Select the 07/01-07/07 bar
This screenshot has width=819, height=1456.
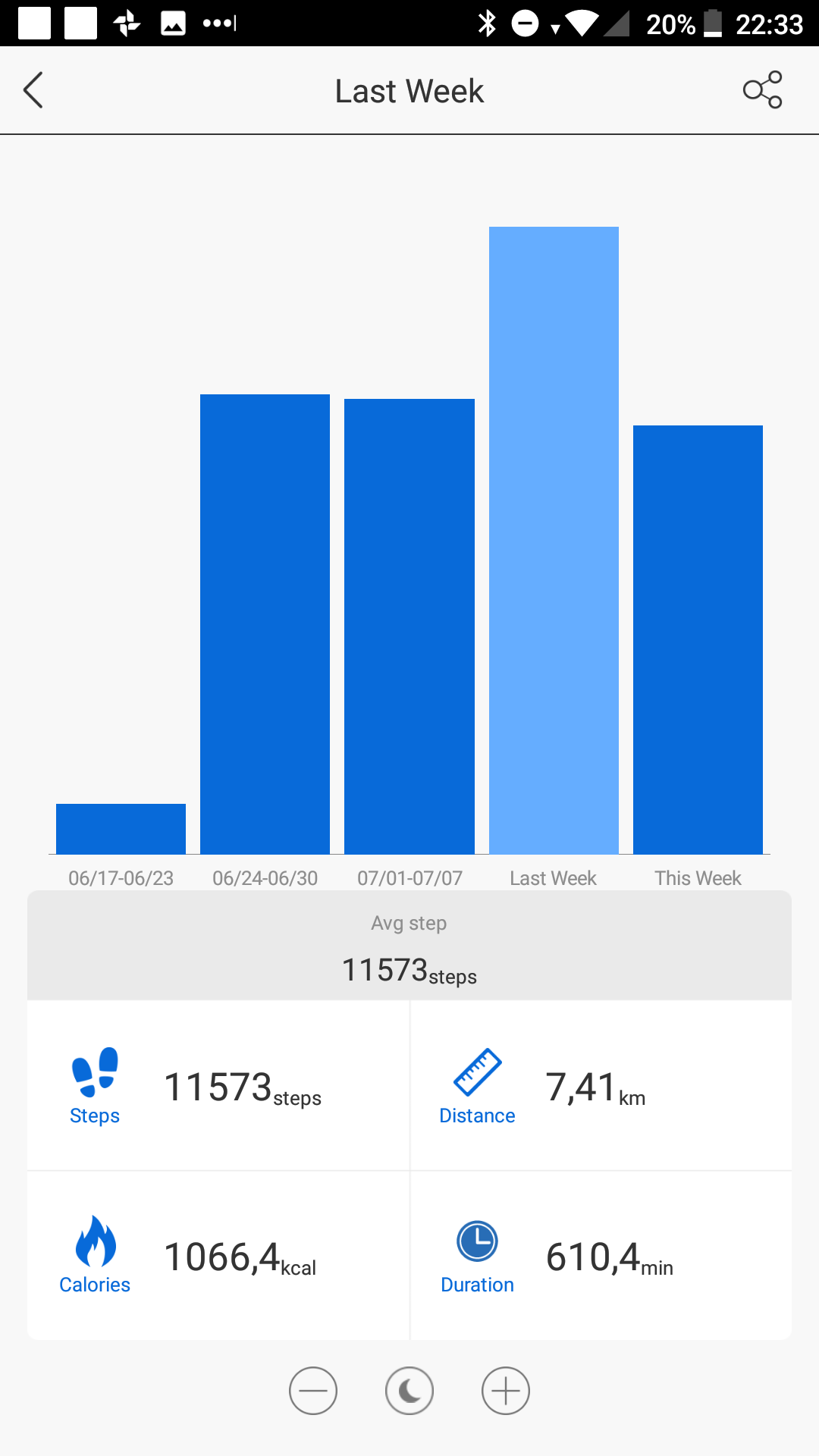pos(409,626)
